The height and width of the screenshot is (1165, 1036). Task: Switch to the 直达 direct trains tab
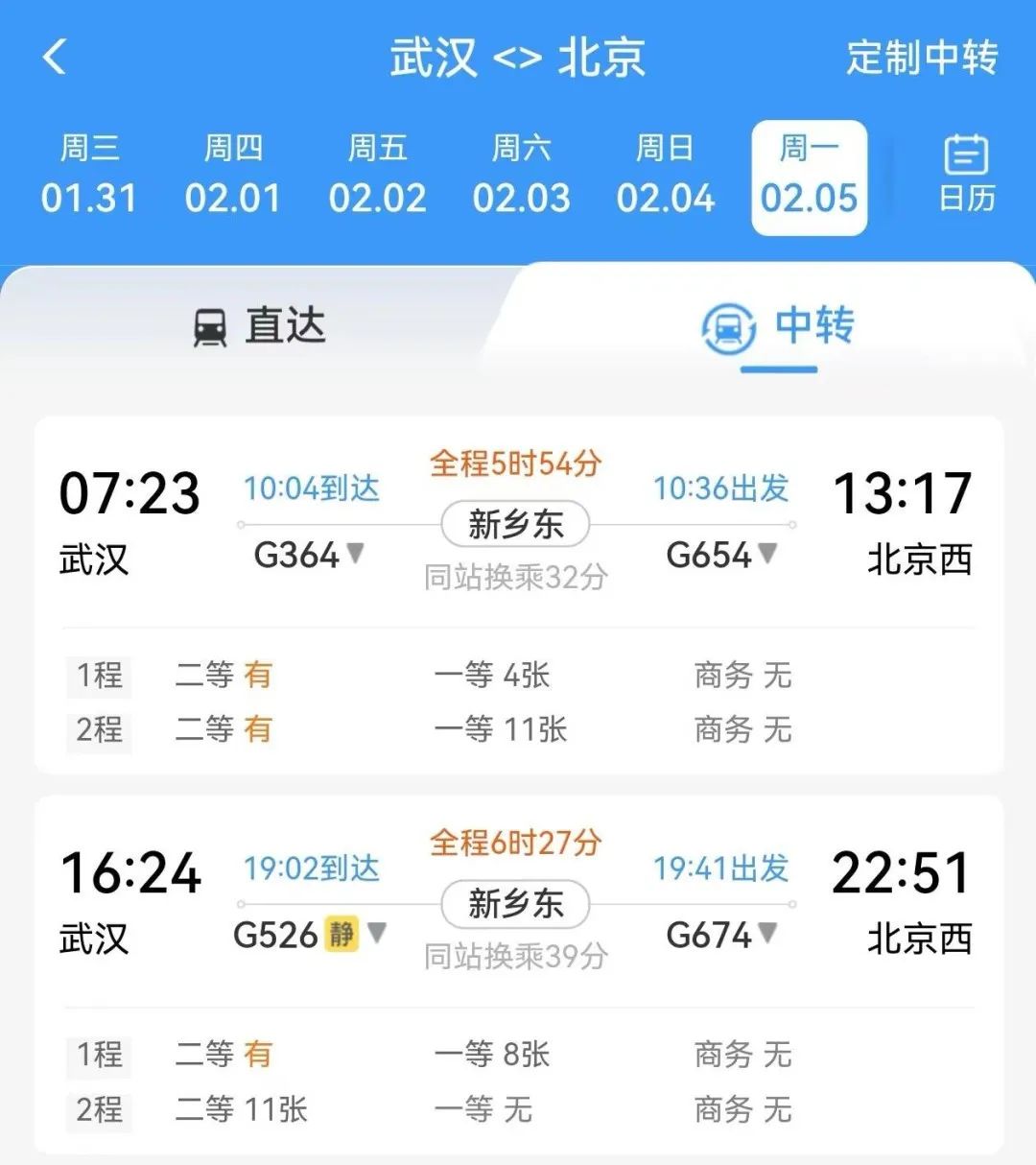coord(259,326)
